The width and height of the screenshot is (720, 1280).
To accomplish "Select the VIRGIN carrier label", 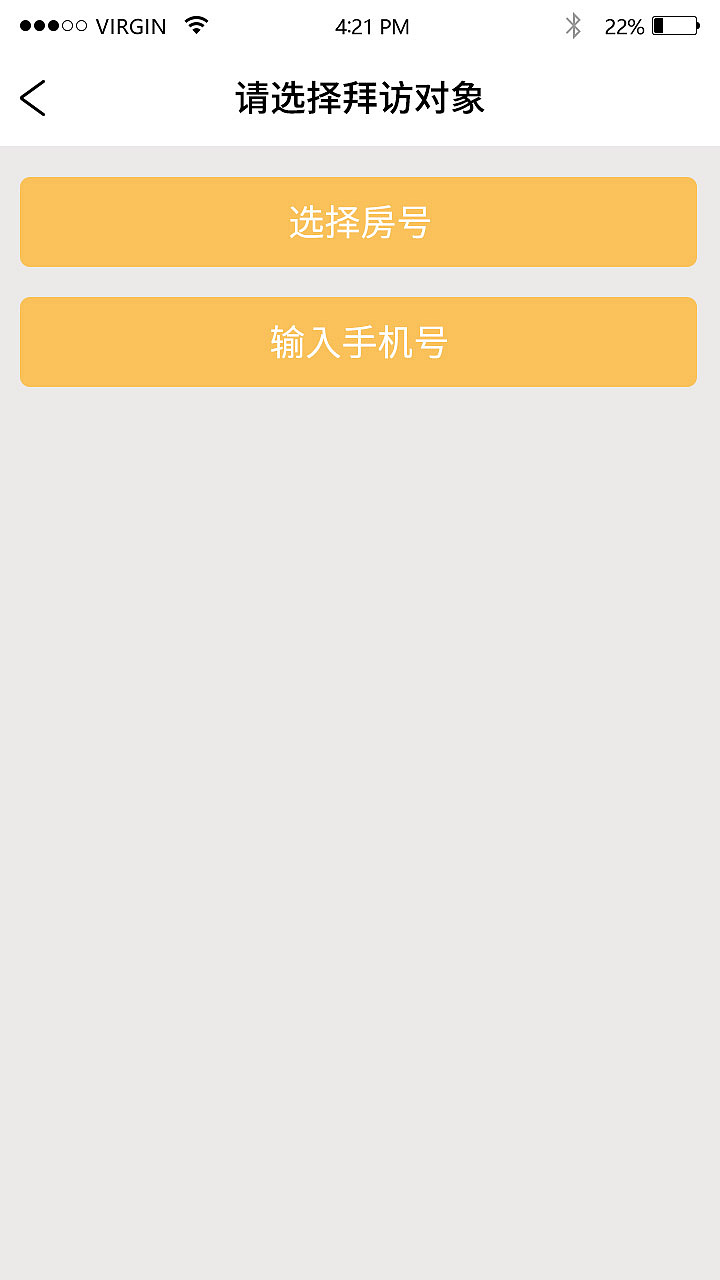I will [x=128, y=27].
